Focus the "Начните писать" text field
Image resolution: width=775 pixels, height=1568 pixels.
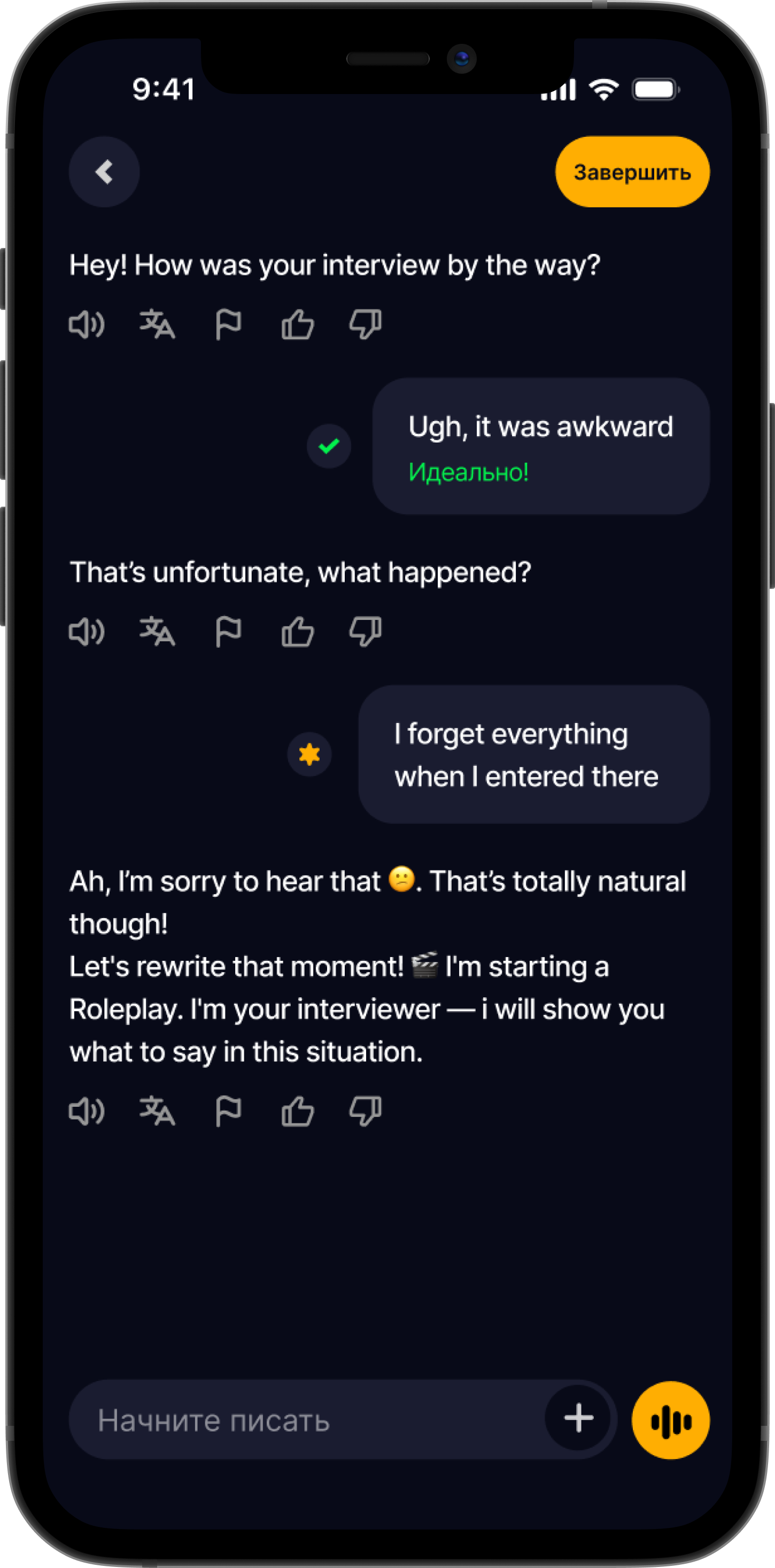(x=305, y=1420)
